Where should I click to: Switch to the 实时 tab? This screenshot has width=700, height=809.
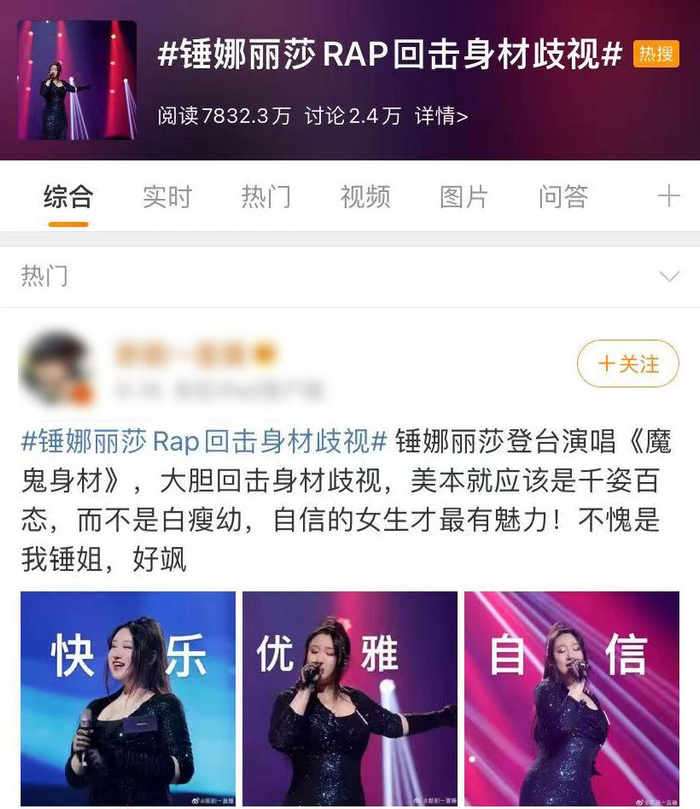[166, 196]
